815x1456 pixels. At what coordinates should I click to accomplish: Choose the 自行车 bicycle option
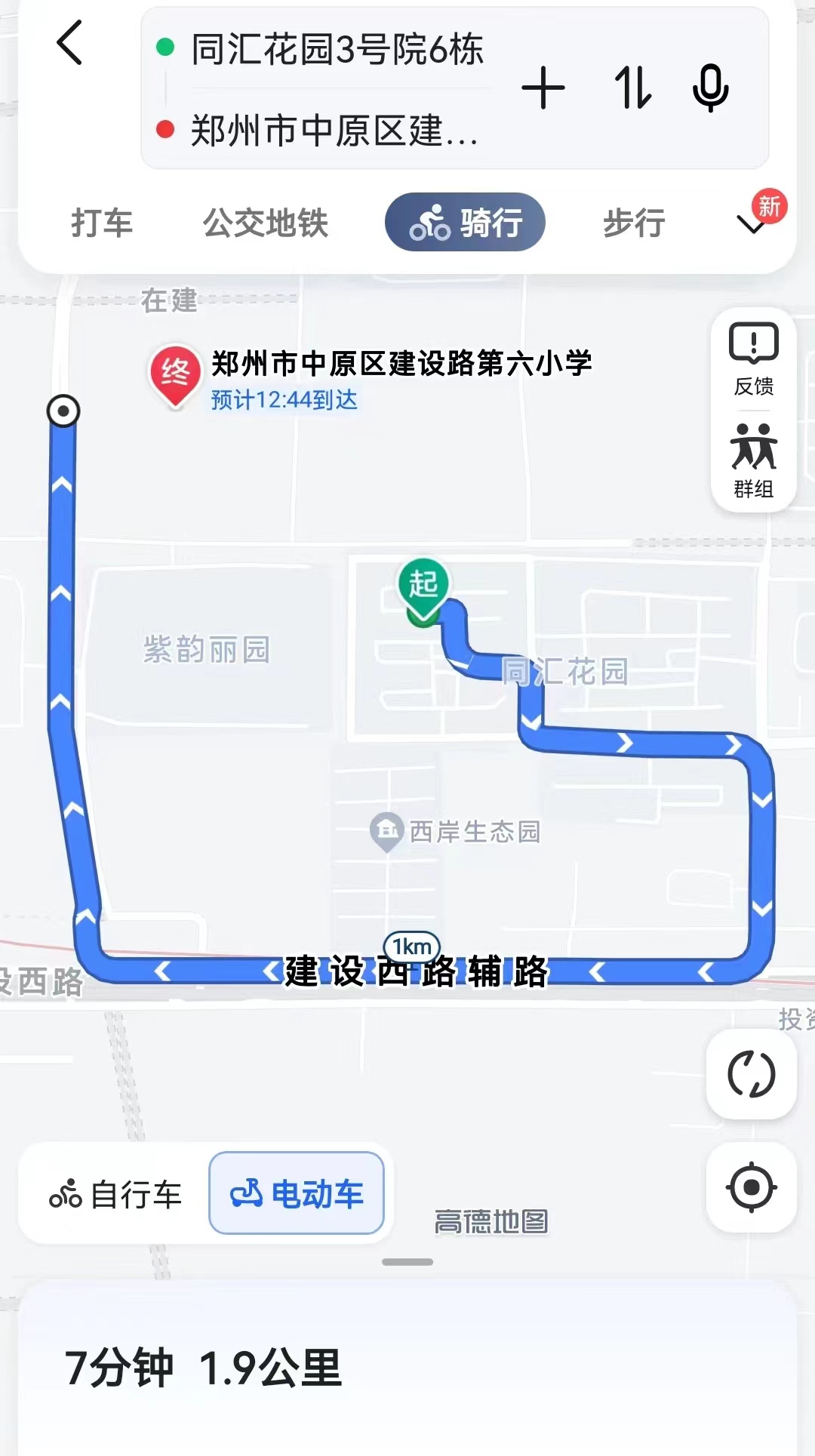tap(116, 1195)
